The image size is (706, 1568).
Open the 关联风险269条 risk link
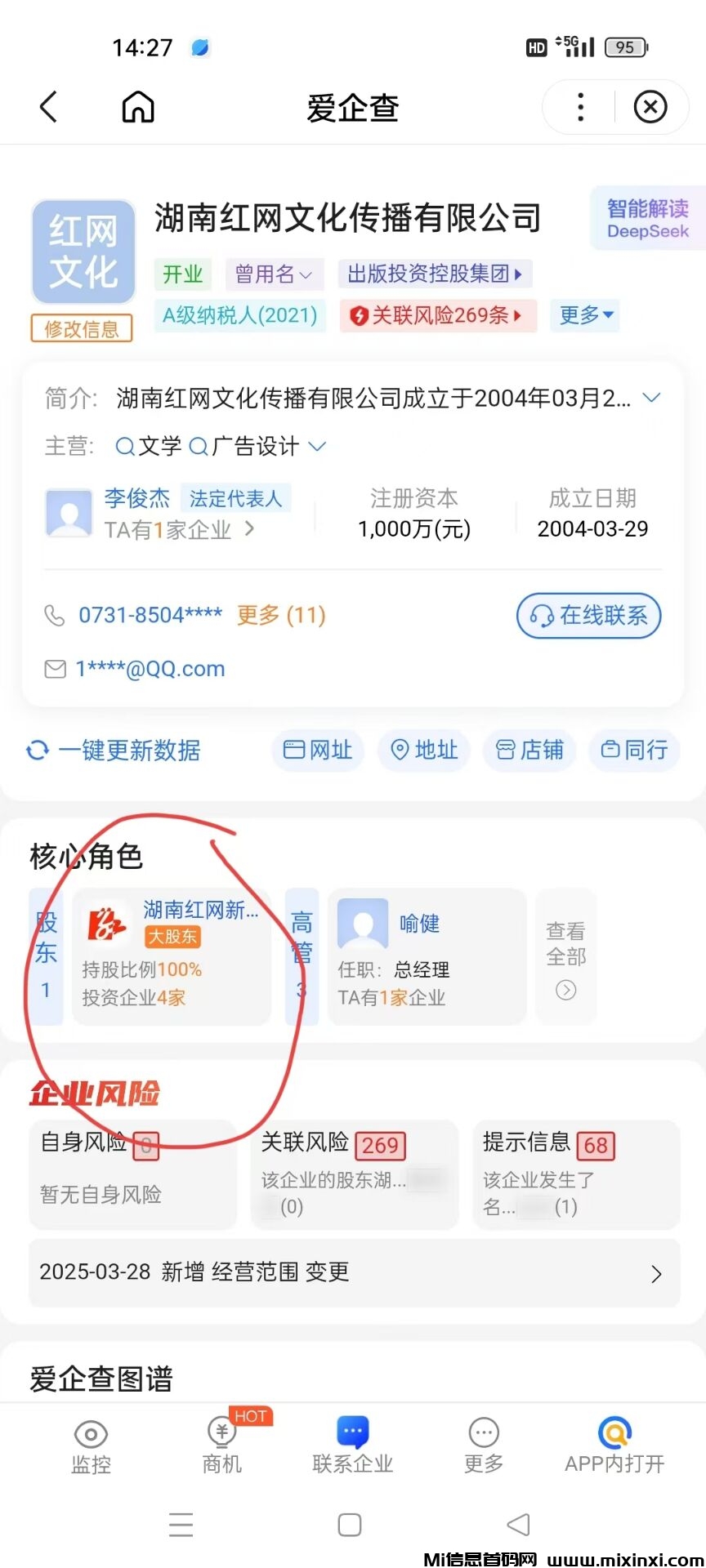click(438, 316)
